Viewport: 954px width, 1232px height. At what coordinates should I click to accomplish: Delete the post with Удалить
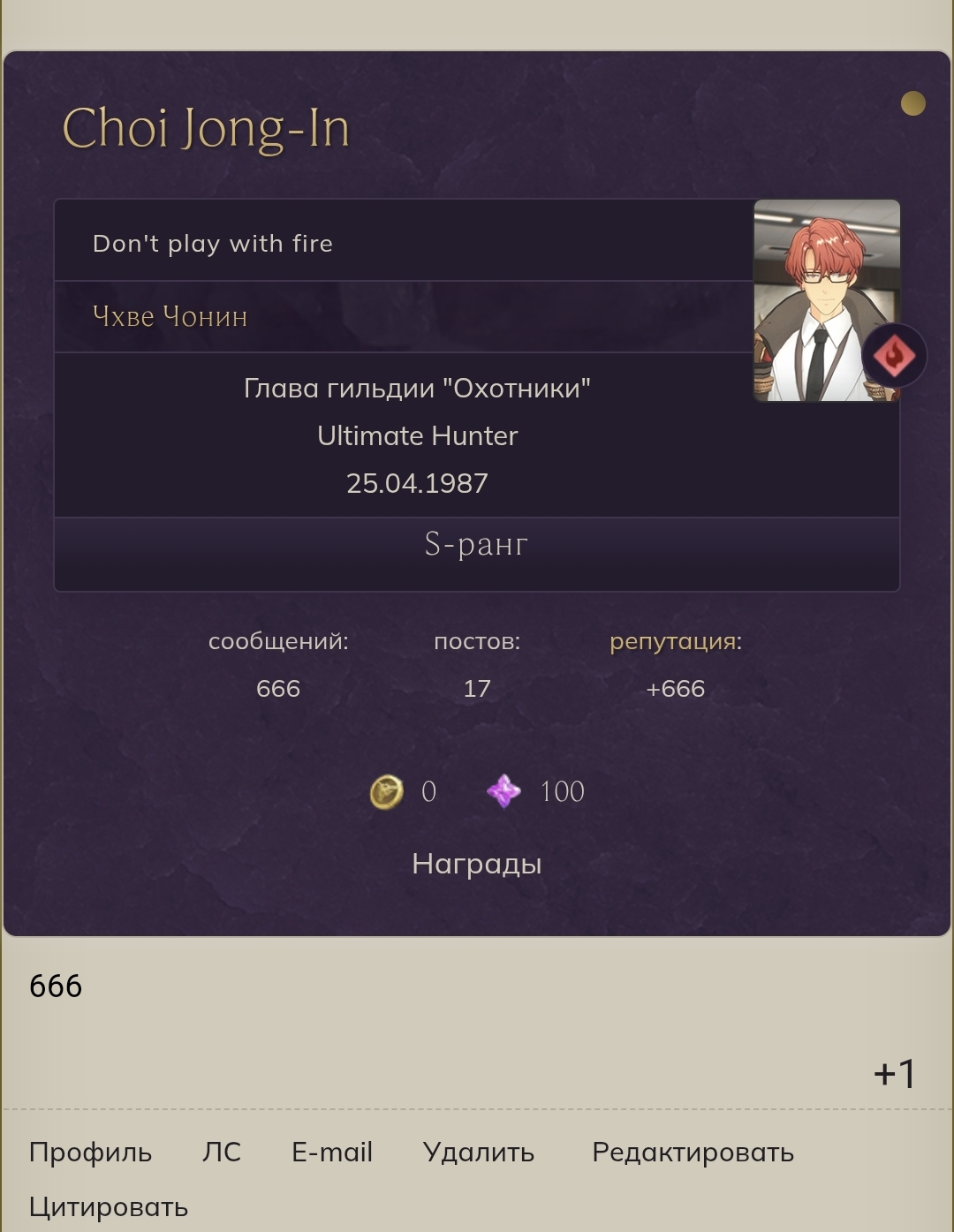coord(479,1153)
